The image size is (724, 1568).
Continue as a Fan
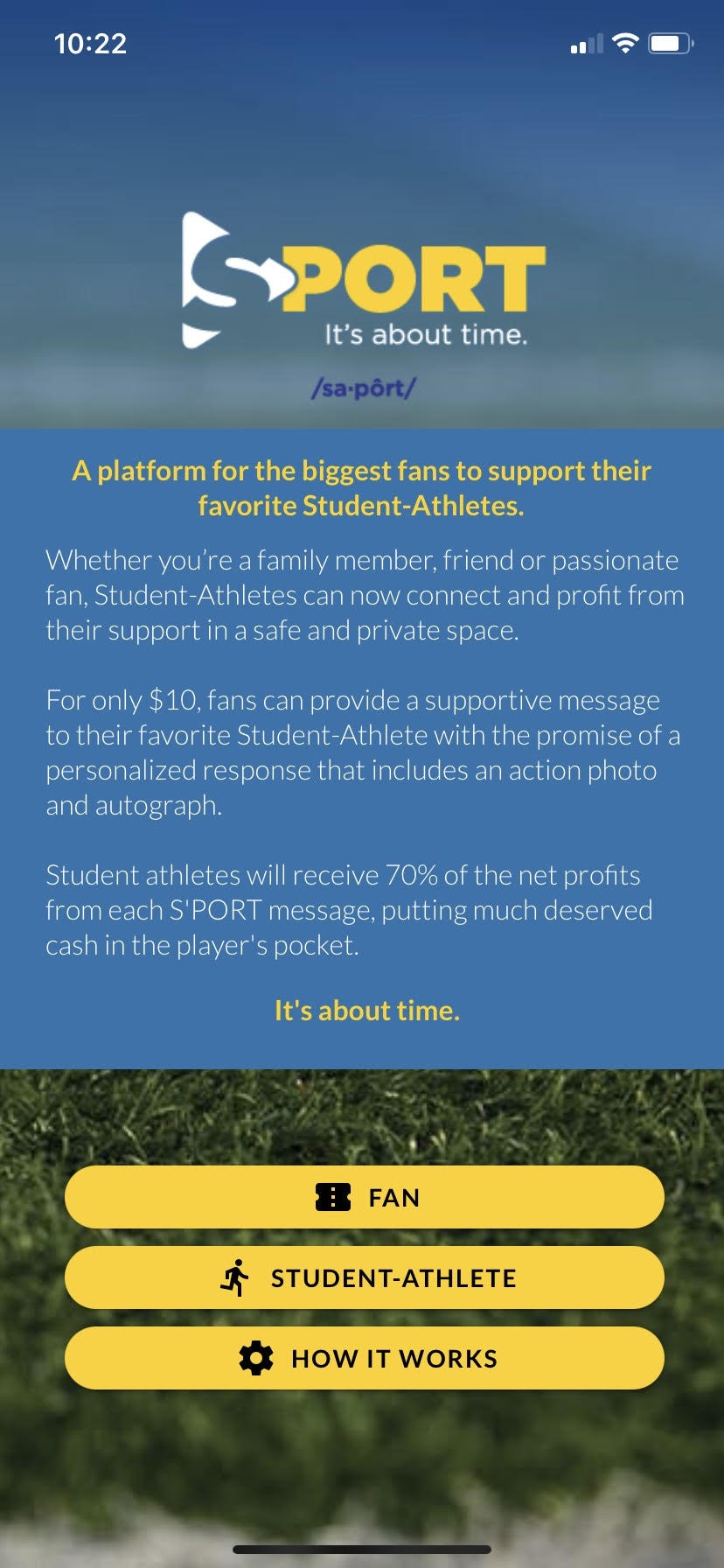point(365,1196)
